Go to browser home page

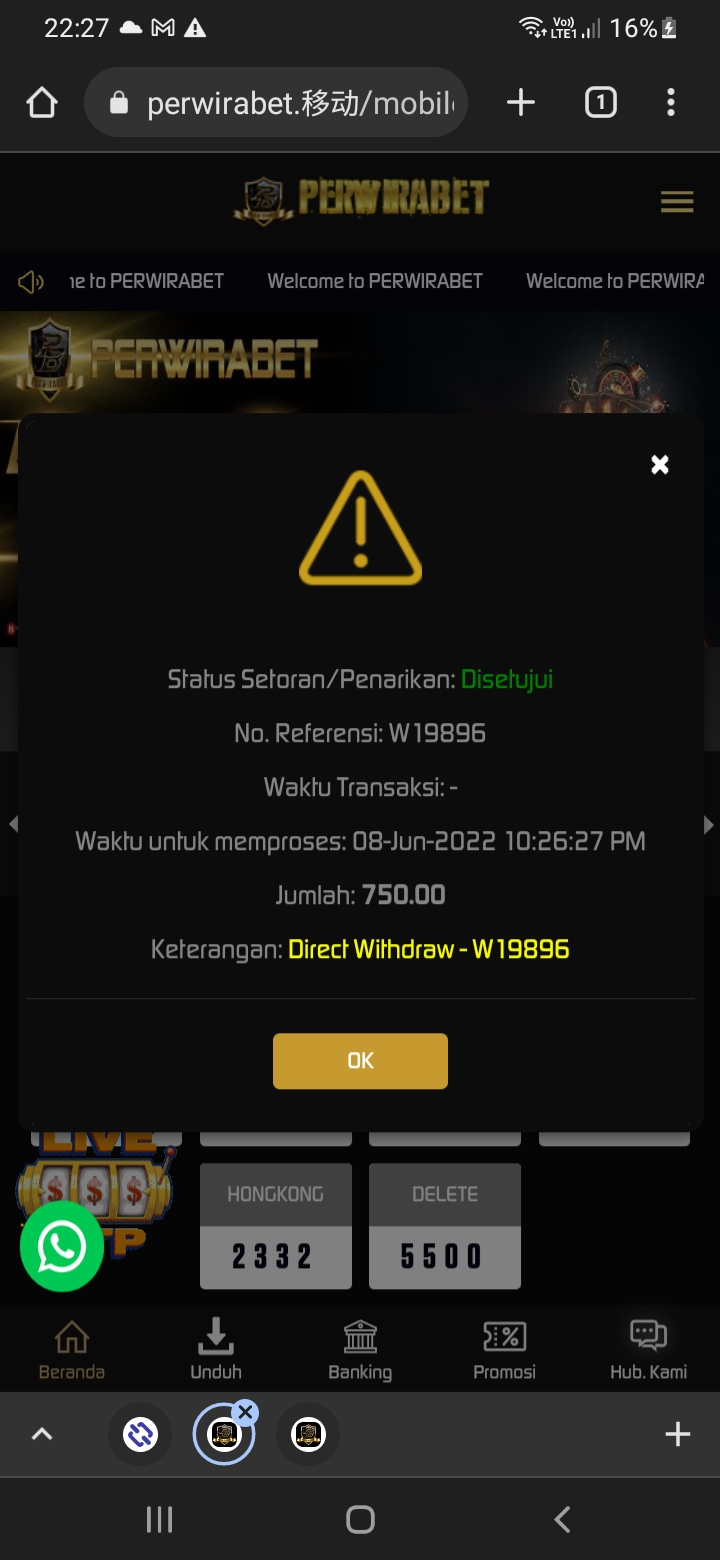coord(42,102)
